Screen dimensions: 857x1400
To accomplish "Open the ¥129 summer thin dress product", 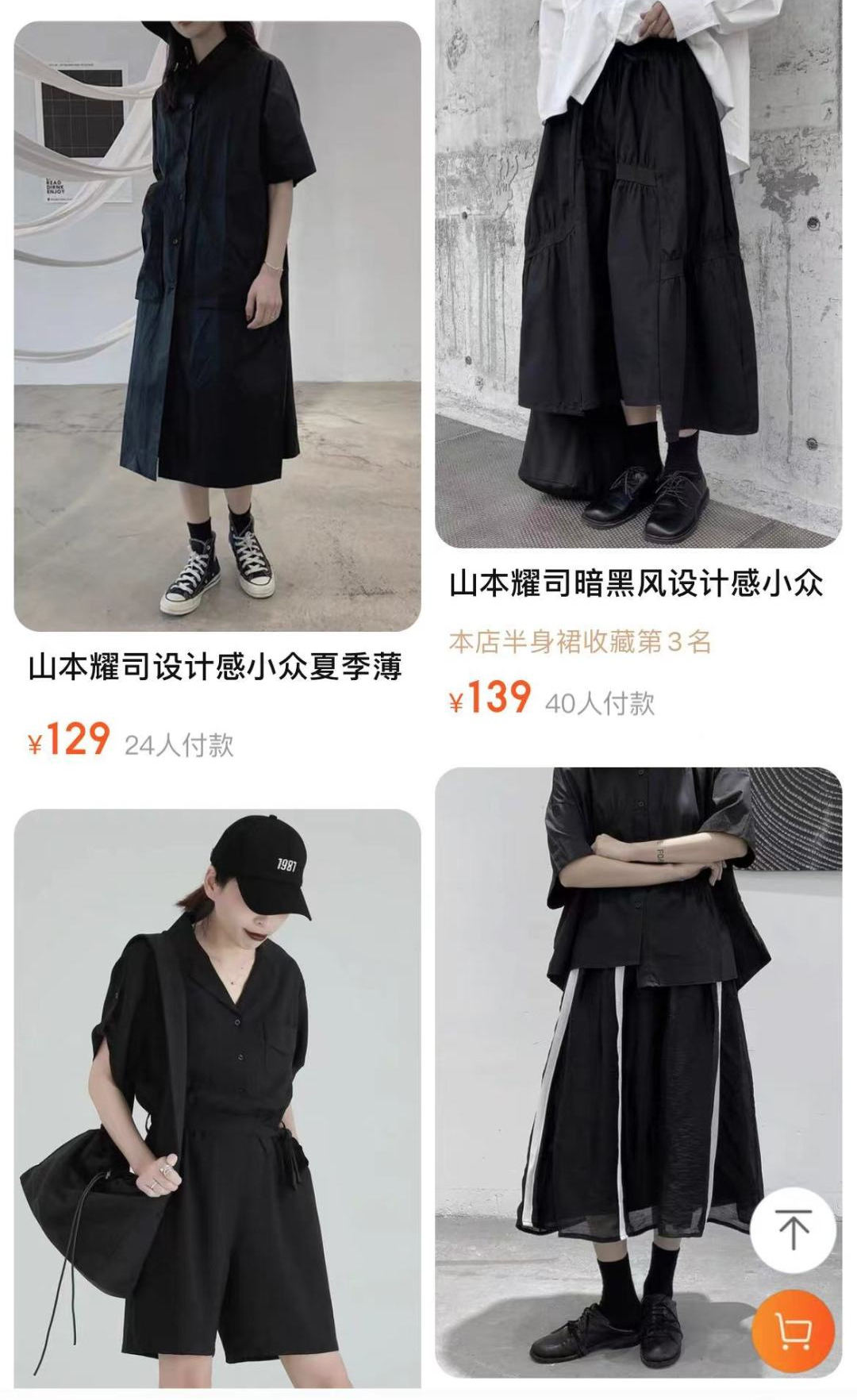I will tap(217, 327).
